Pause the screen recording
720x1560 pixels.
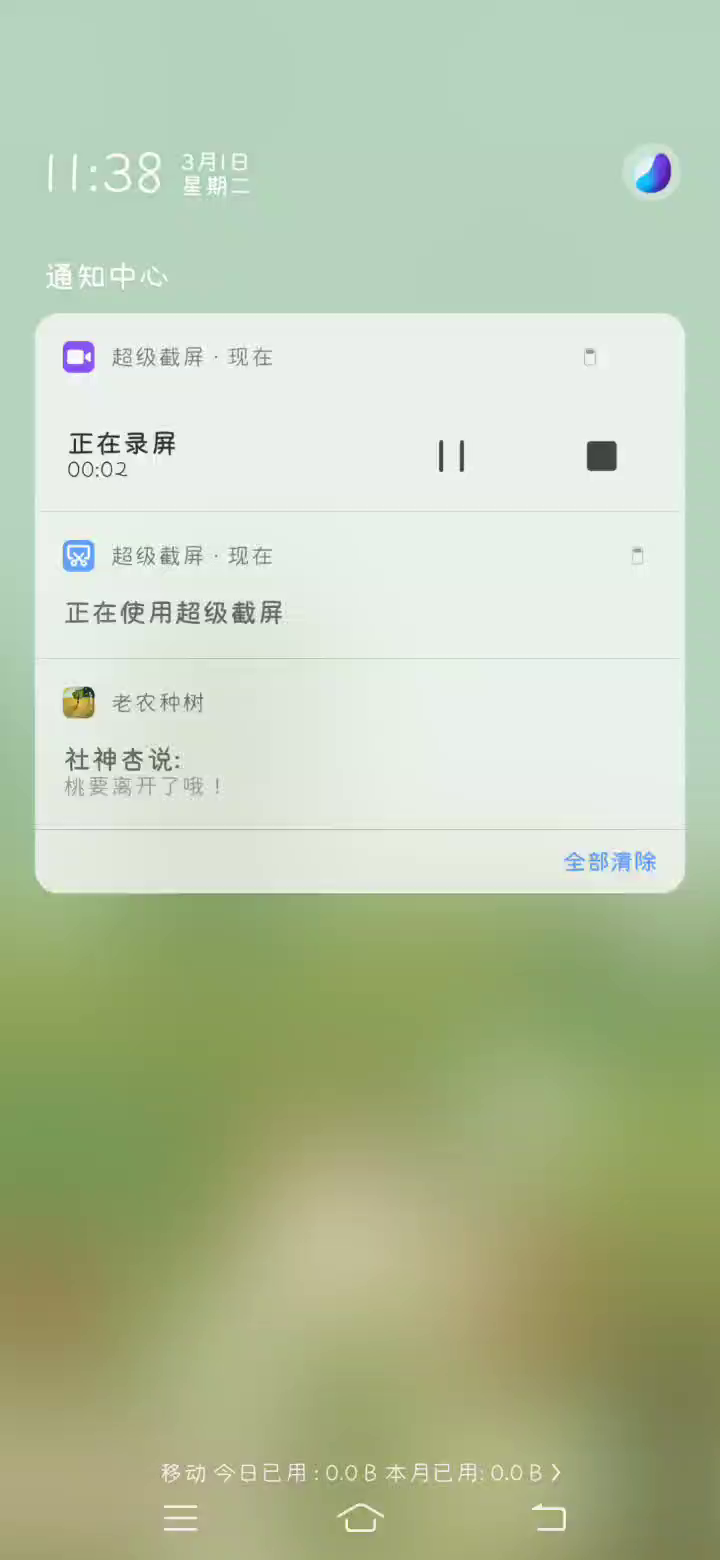point(452,456)
